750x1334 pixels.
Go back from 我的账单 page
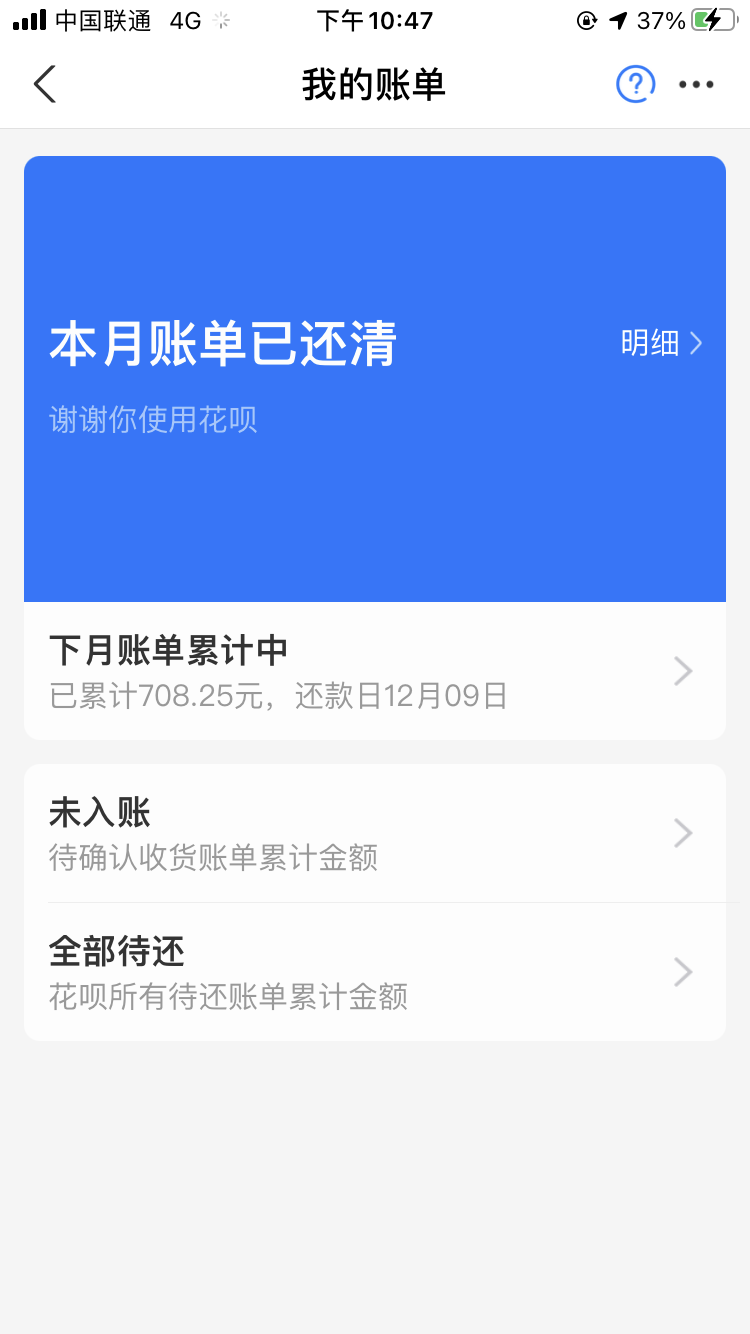click(x=45, y=84)
